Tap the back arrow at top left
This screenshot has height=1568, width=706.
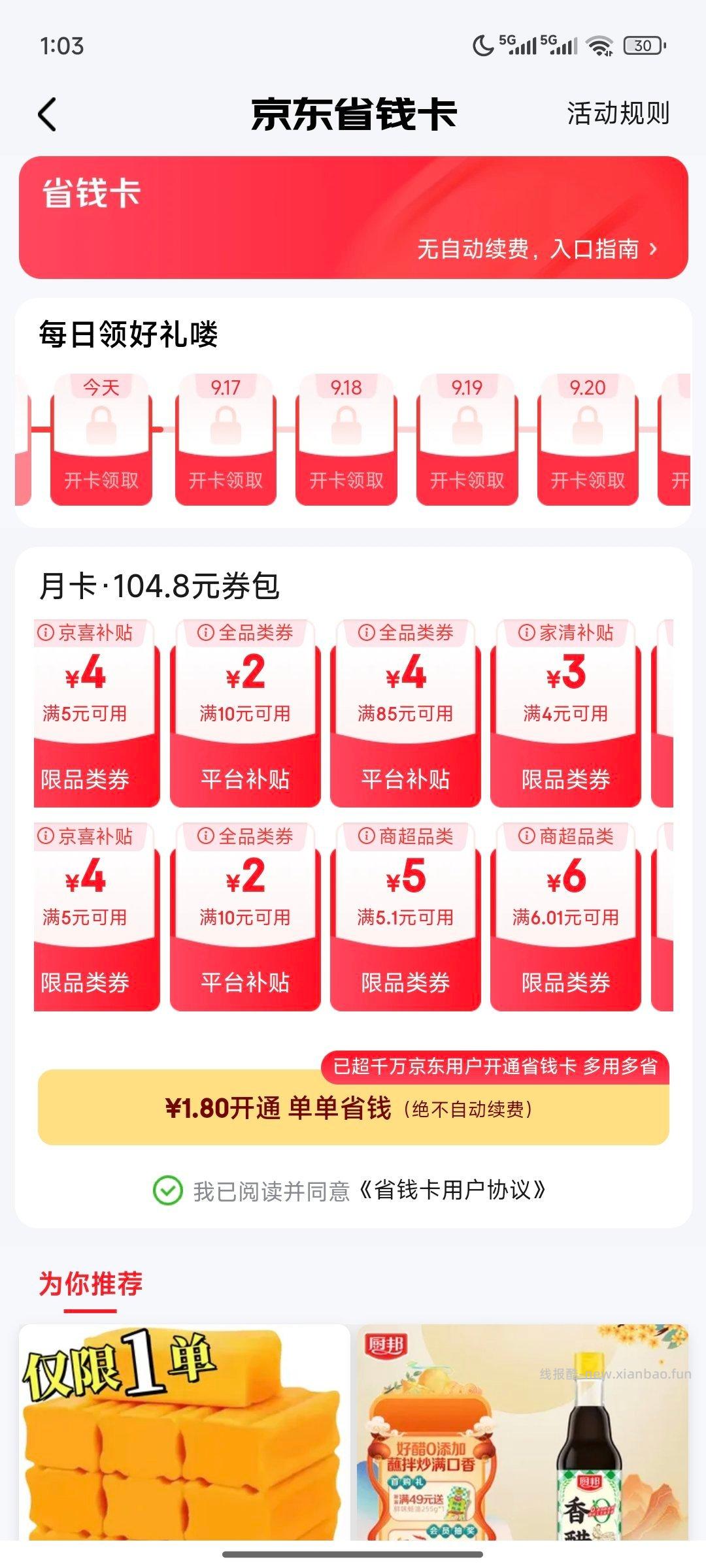coord(46,112)
